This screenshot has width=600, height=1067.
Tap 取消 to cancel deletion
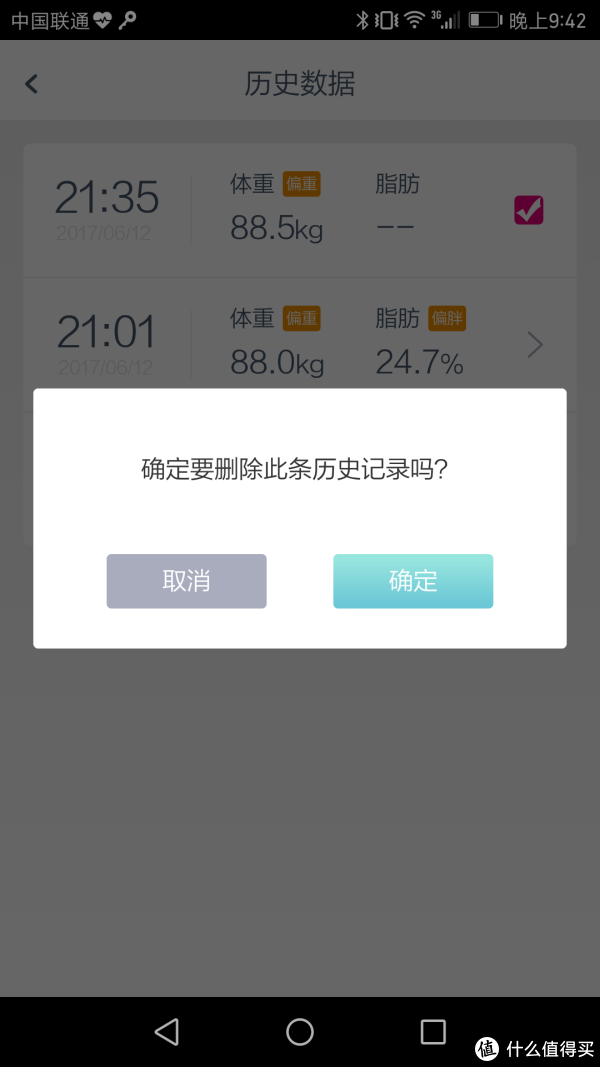186,581
